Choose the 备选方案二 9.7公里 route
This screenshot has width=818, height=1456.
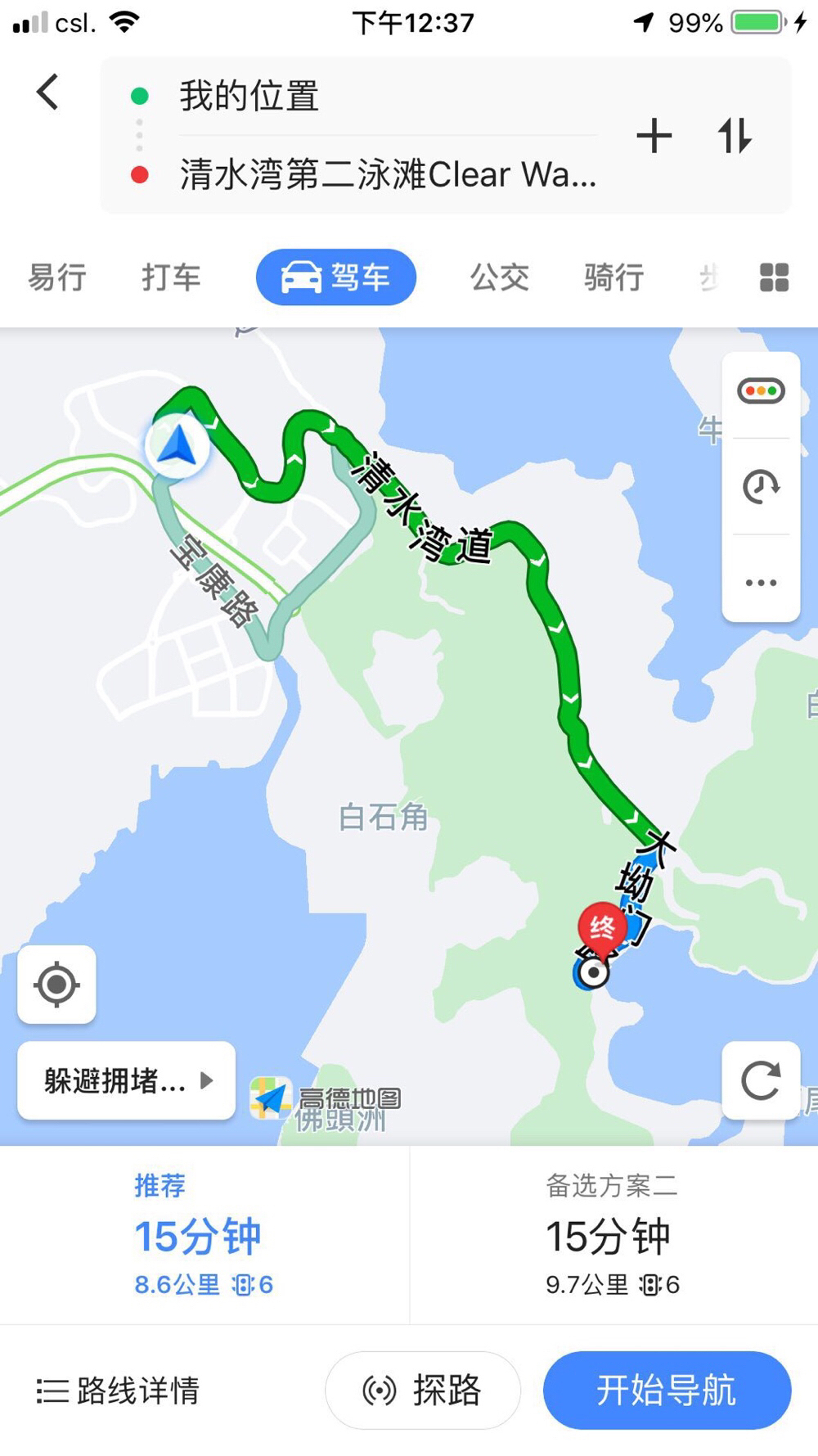[x=613, y=1235]
